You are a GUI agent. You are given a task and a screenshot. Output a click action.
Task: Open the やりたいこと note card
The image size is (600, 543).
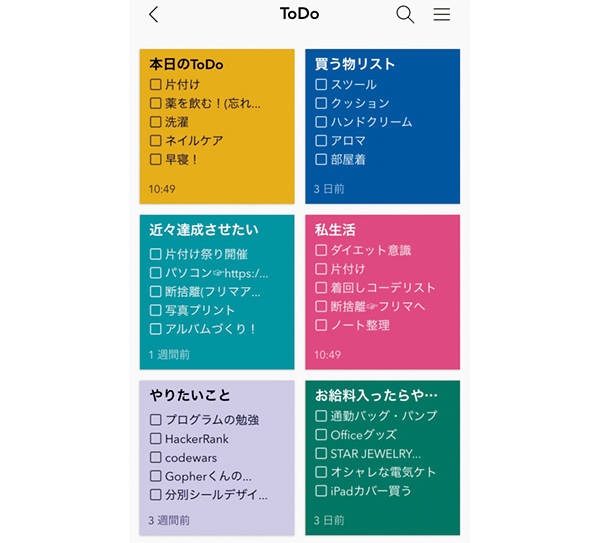[217, 457]
